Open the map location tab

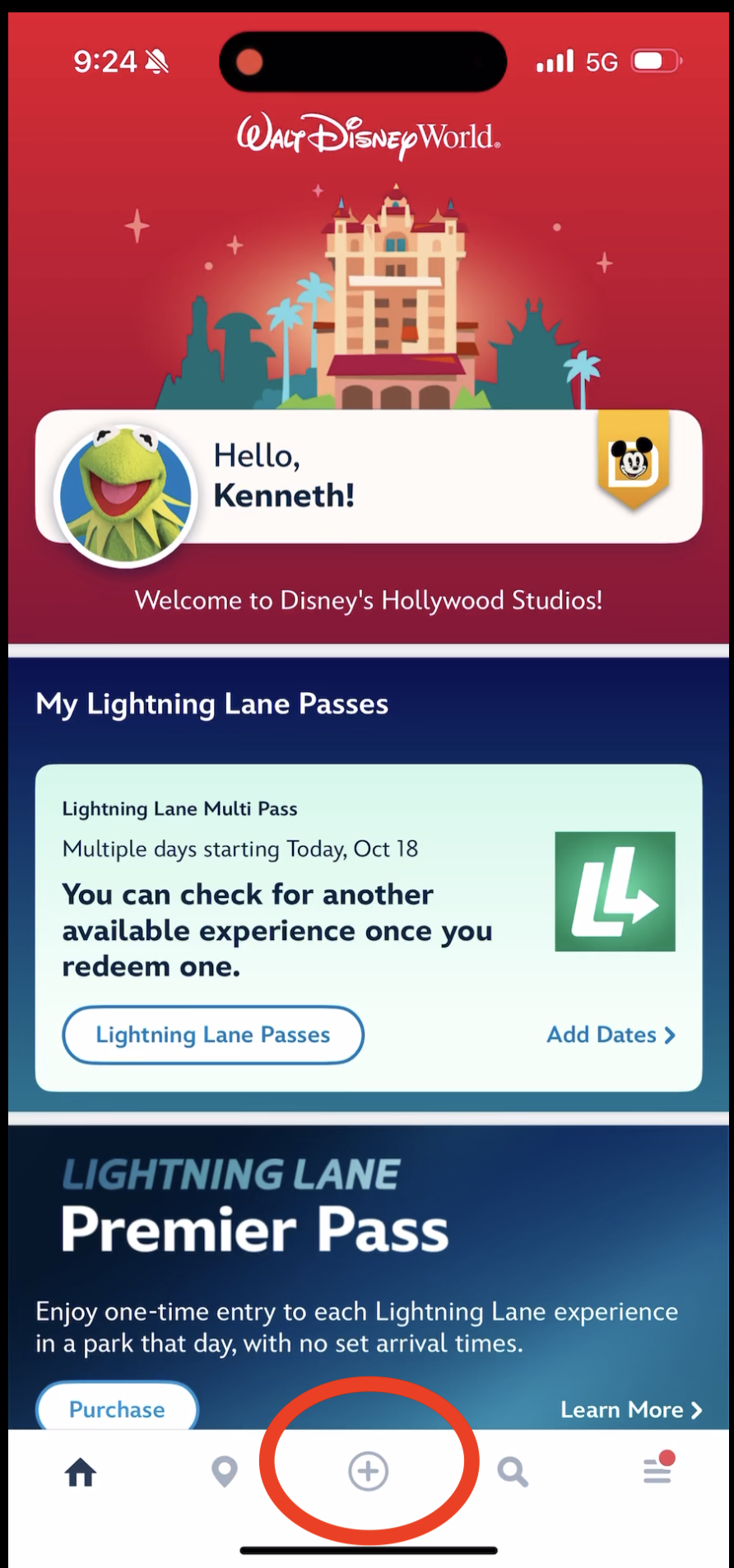(224, 1472)
